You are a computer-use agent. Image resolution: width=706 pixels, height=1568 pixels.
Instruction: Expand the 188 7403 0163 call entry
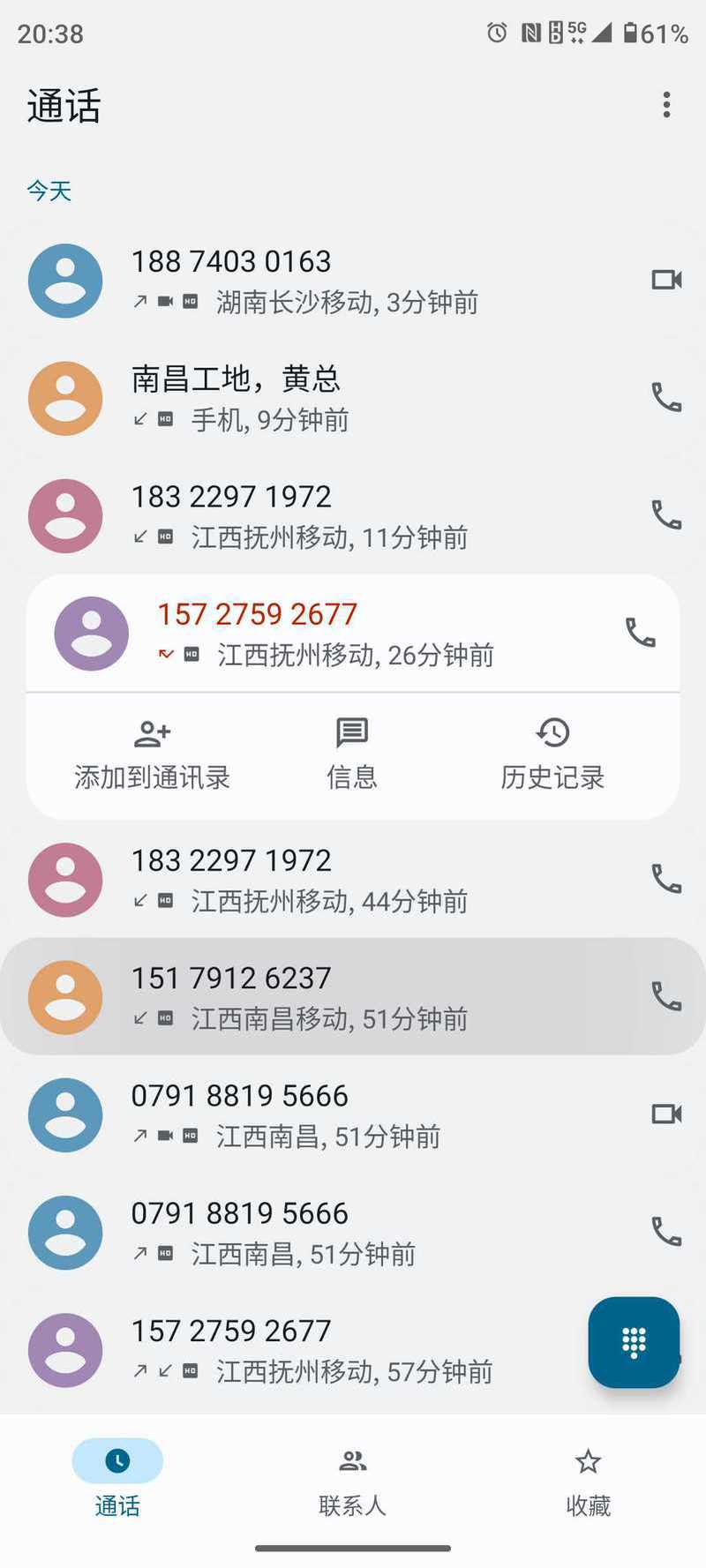coord(353,281)
